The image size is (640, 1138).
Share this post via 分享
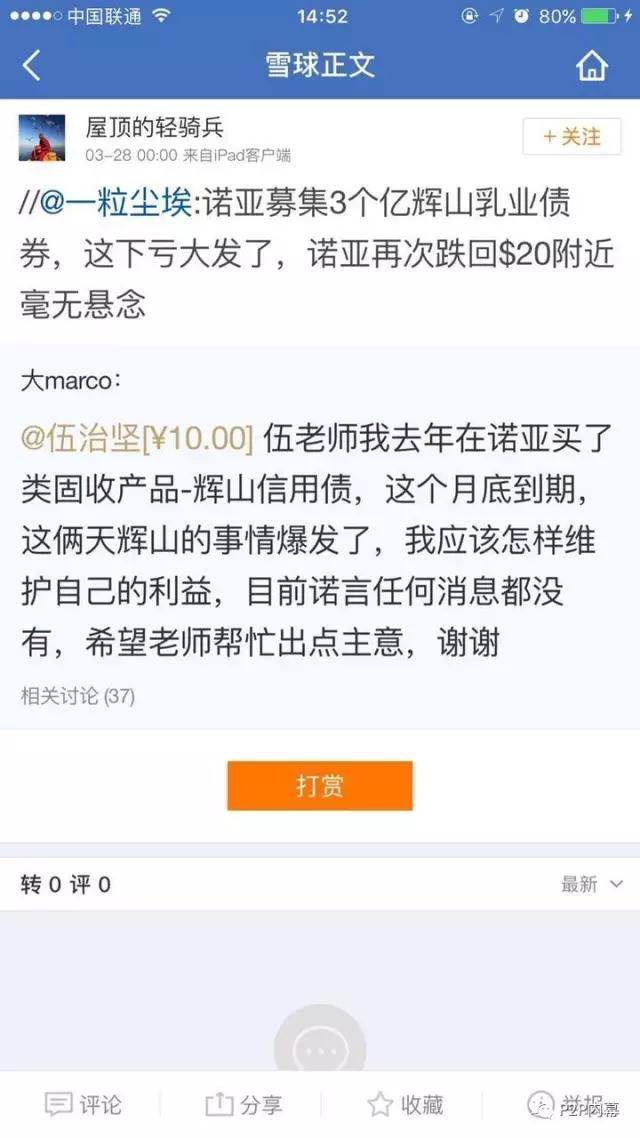tap(244, 1104)
